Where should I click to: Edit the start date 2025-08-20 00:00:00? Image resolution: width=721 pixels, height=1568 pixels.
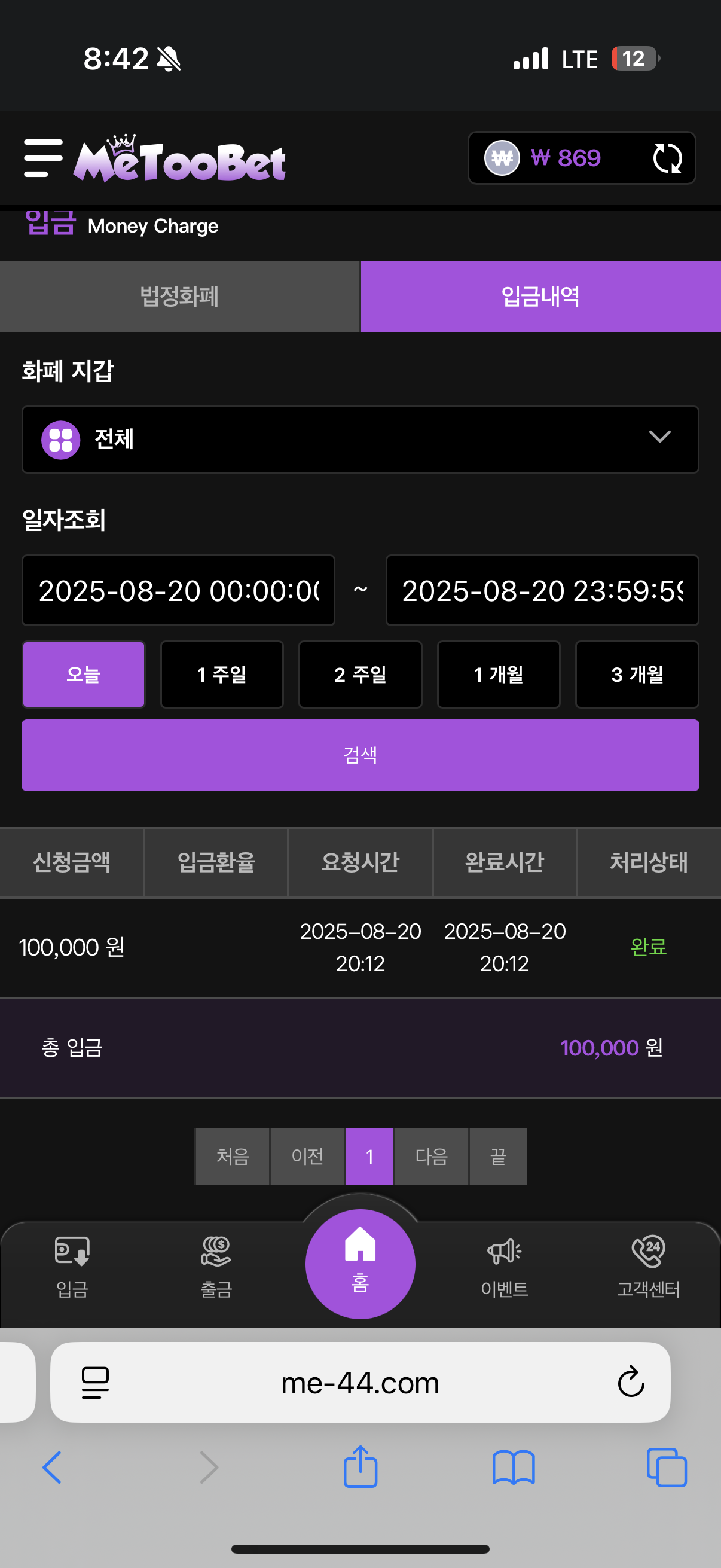[x=178, y=590]
